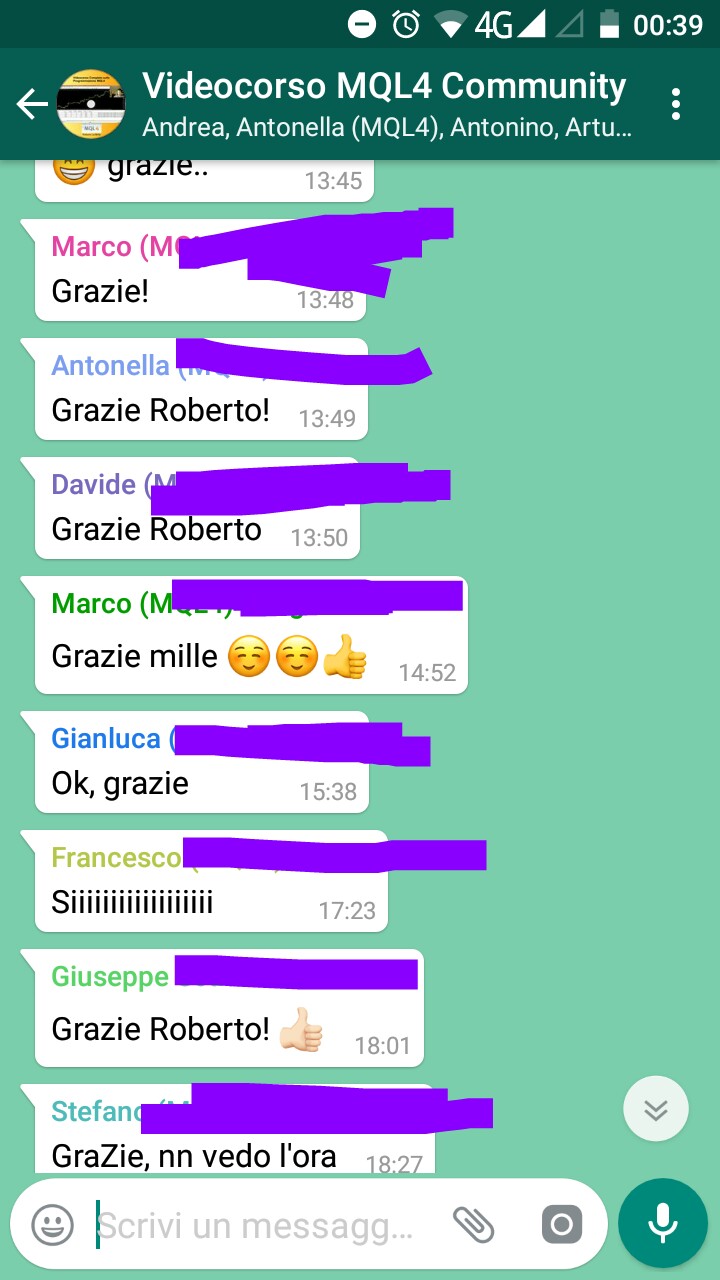Tap the green microphone voice message button
Image resolution: width=720 pixels, height=1280 pixels.
pos(662,1223)
